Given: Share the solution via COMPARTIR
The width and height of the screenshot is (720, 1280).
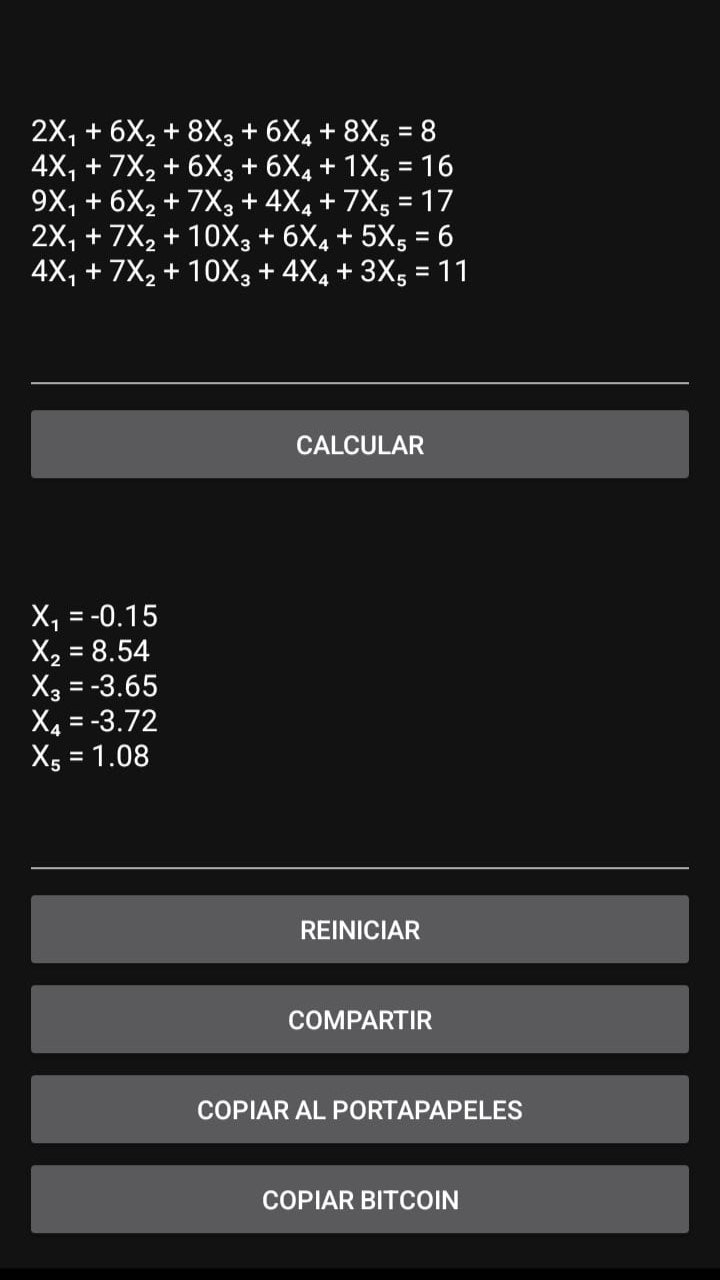Looking at the screenshot, I should coord(360,1019).
